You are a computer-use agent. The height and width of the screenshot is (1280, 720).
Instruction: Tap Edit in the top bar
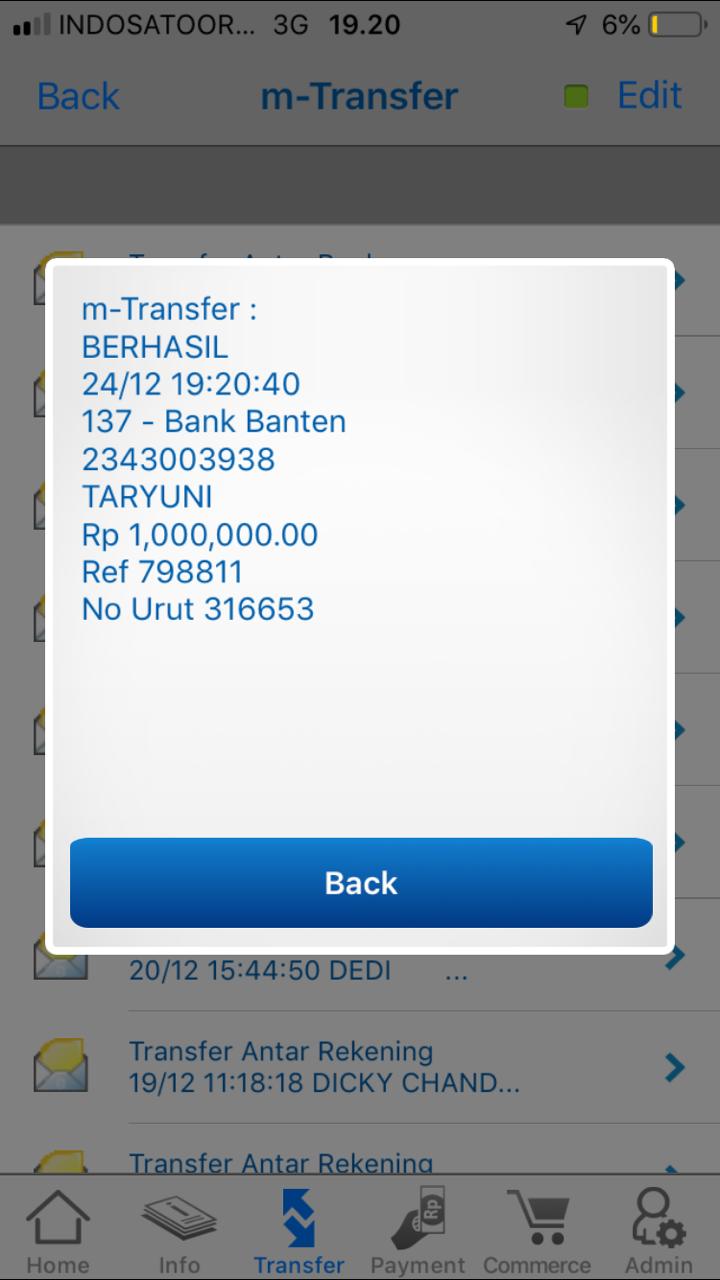tap(649, 96)
